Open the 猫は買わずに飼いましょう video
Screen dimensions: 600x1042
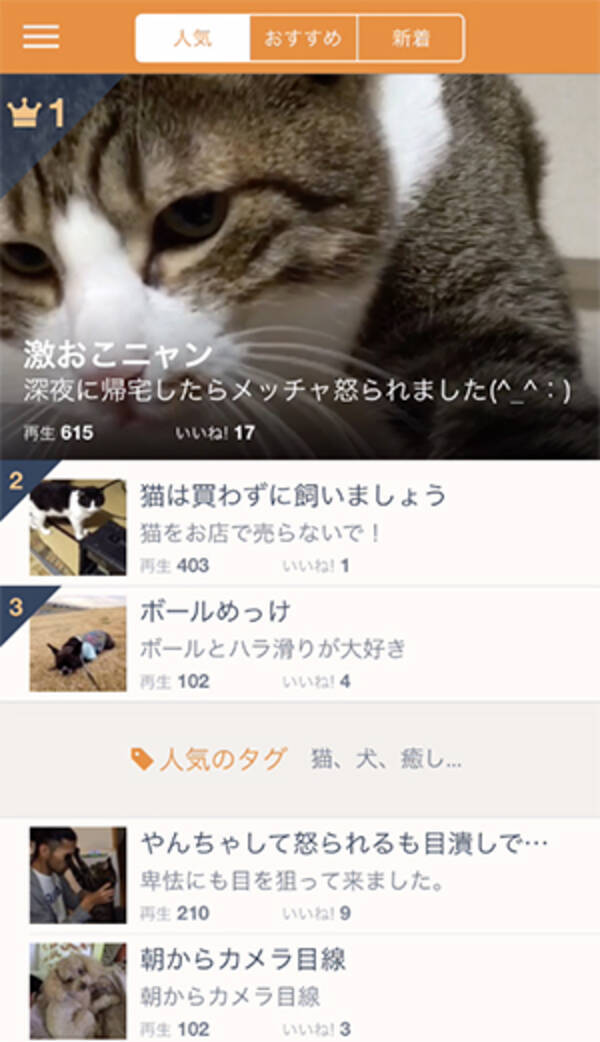[300, 526]
